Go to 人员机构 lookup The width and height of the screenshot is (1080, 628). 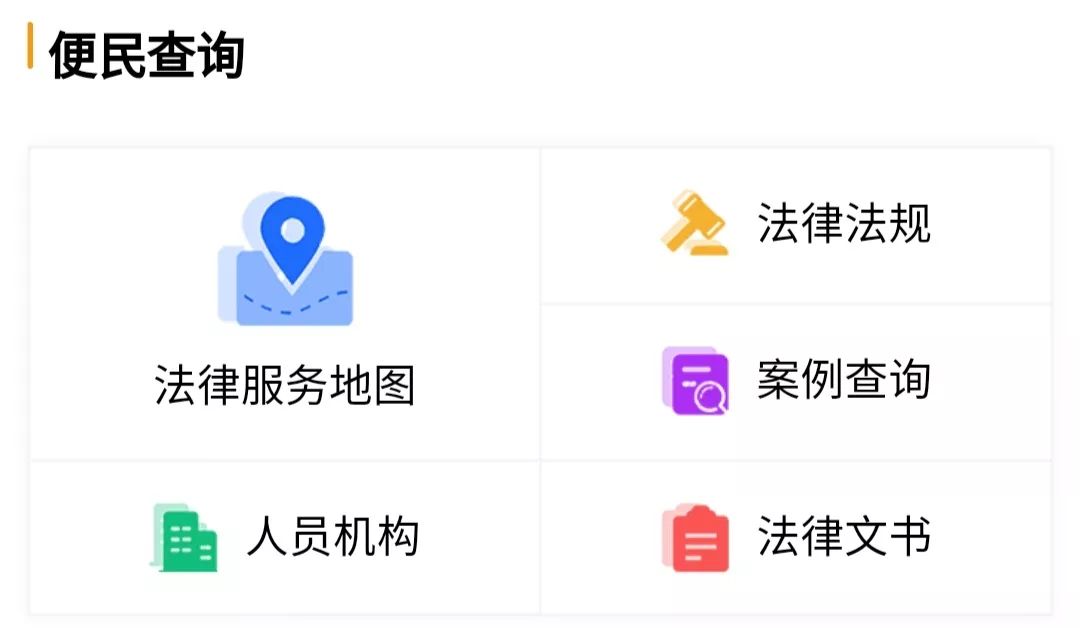284,538
